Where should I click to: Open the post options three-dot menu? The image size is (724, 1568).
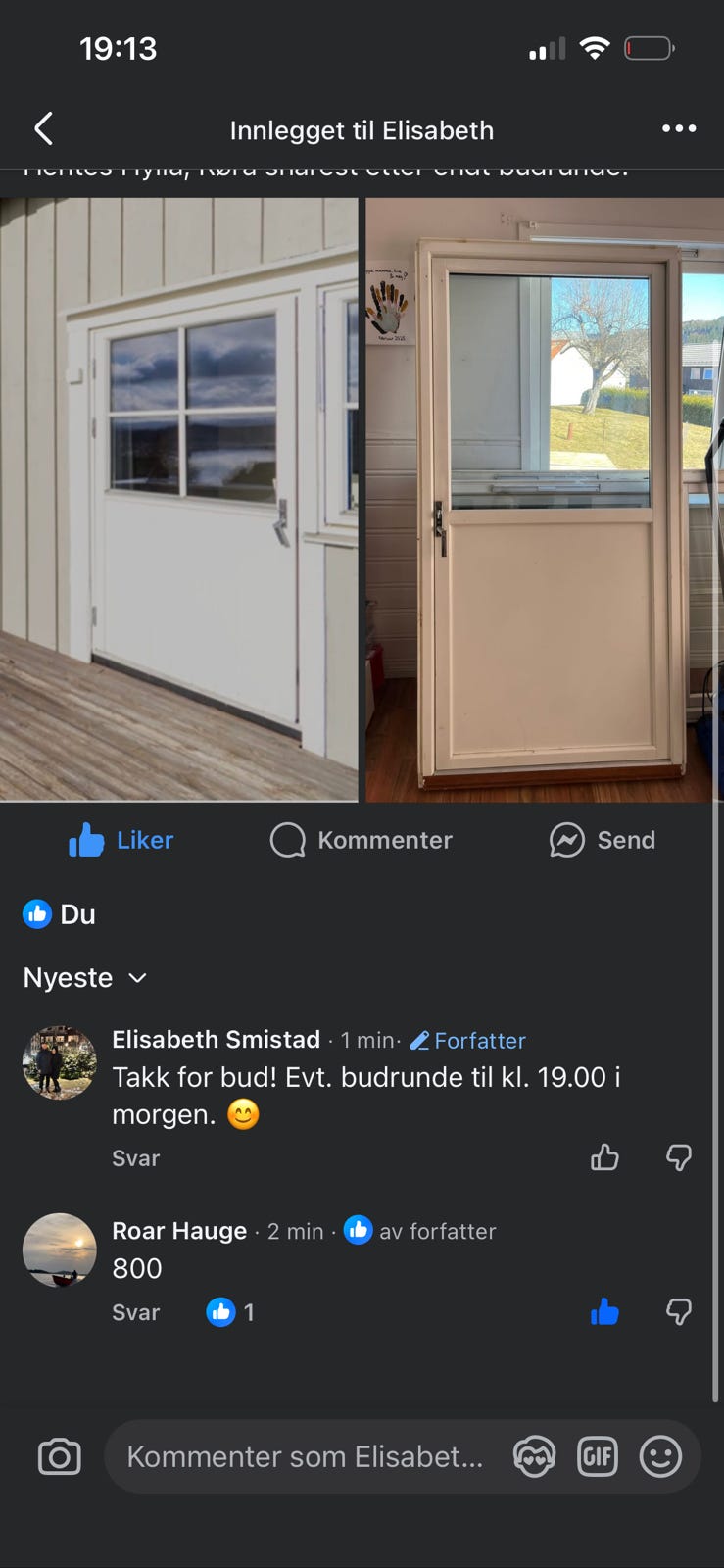coord(679,128)
